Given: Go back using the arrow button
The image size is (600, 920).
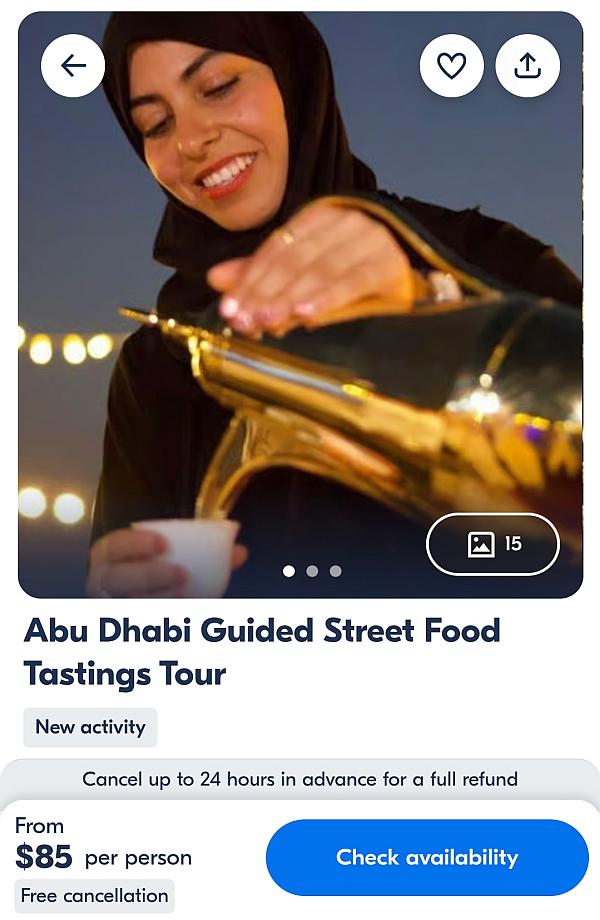Looking at the screenshot, I should (x=73, y=66).
